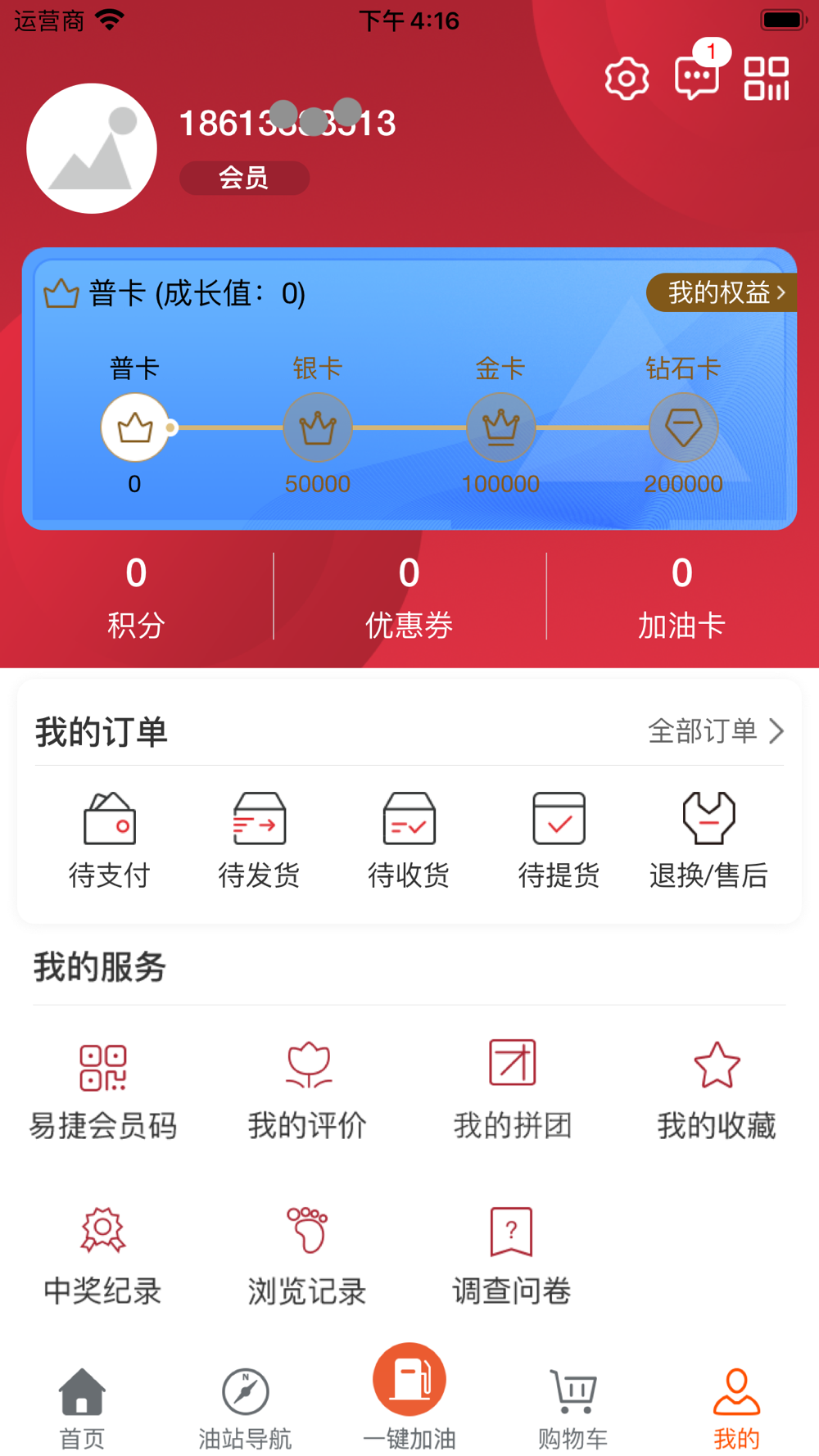Screen dimensions: 819x1456
Task: Open 优惠券 coupons
Action: point(409,596)
